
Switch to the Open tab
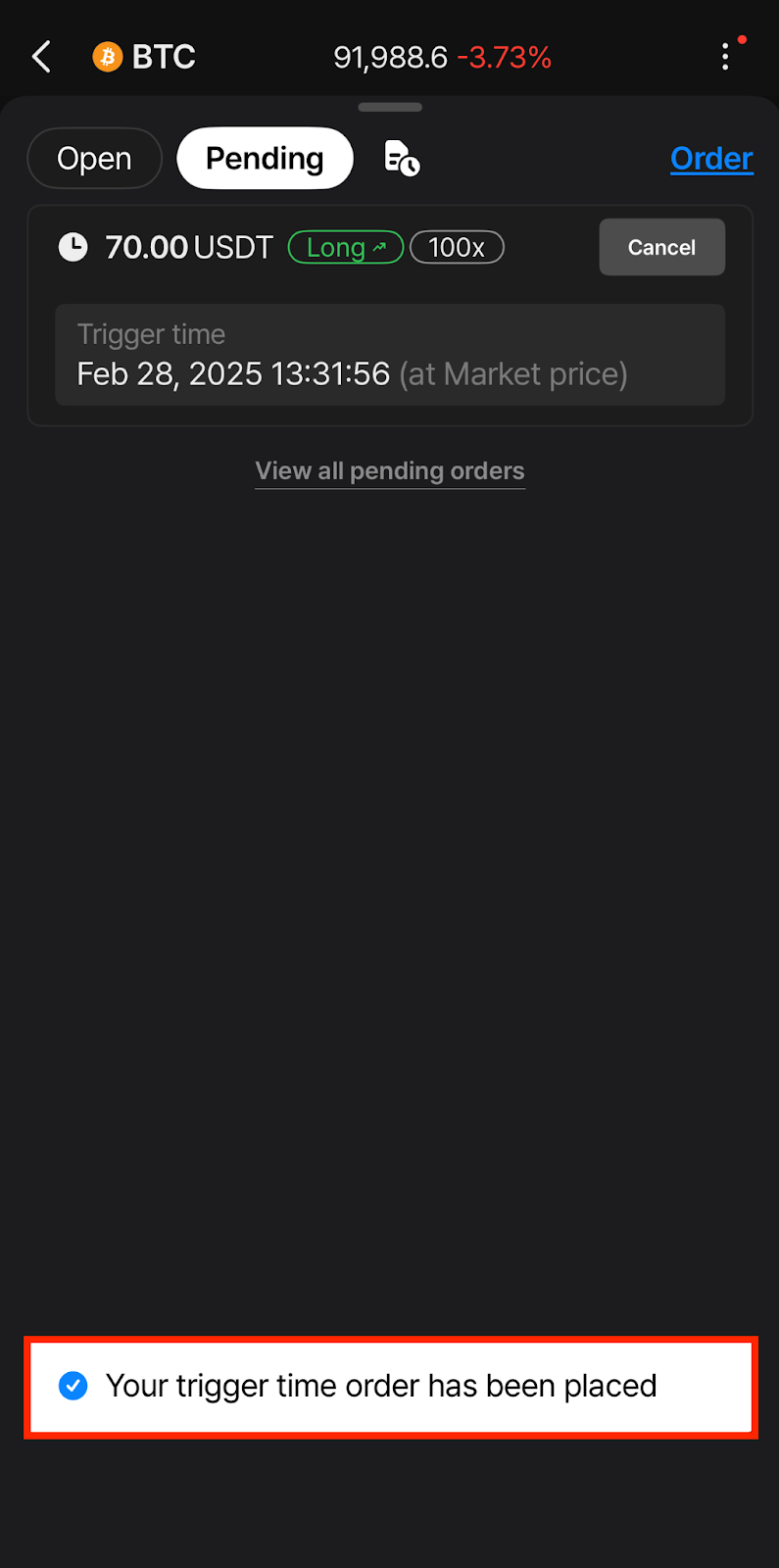[94, 158]
